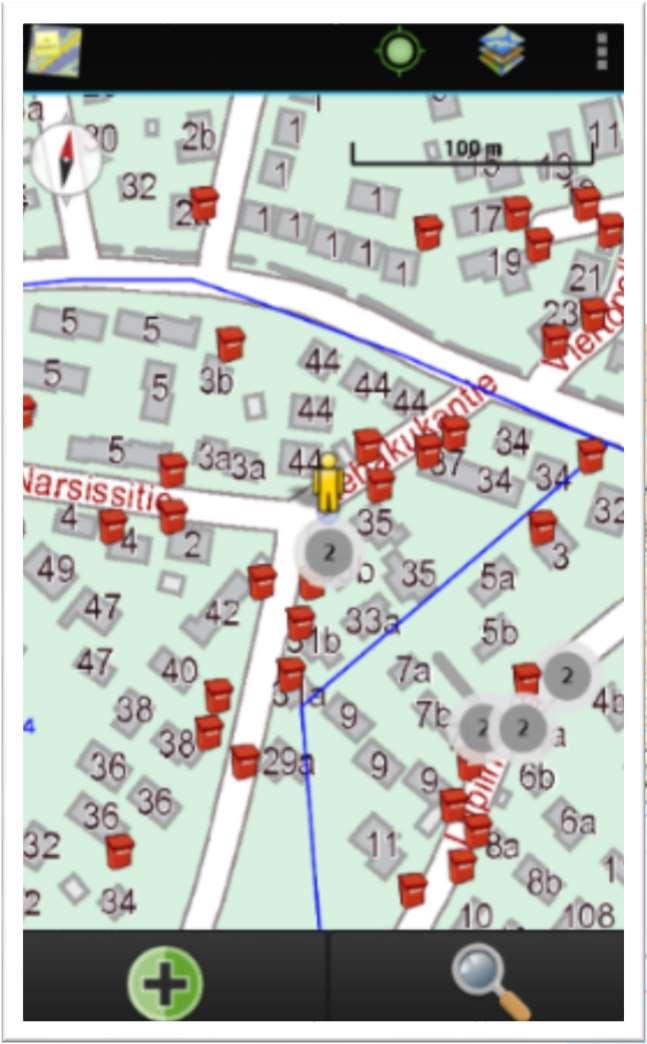The height and width of the screenshot is (1044, 647).
Task: Select the yellow person location marker
Action: (x=327, y=484)
